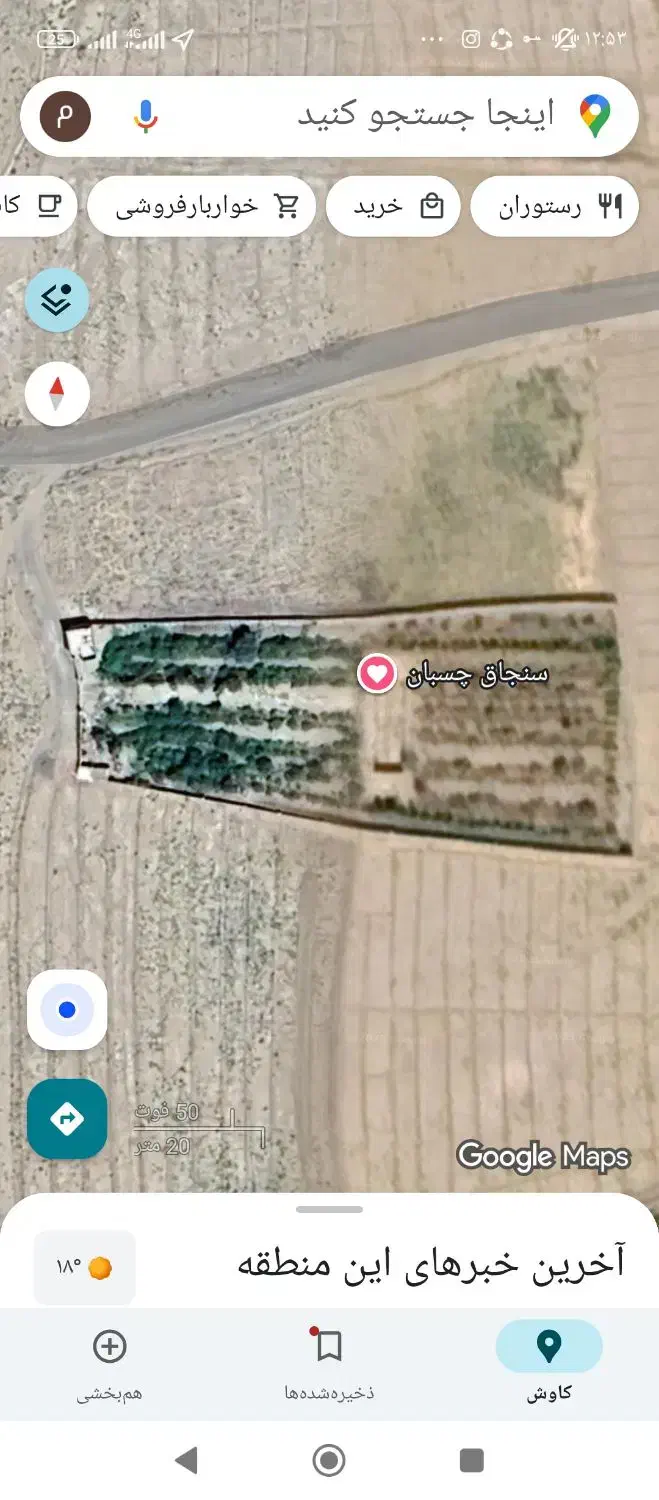Go to home screen via system home
The height and width of the screenshot is (1500, 659).
pos(329,1461)
